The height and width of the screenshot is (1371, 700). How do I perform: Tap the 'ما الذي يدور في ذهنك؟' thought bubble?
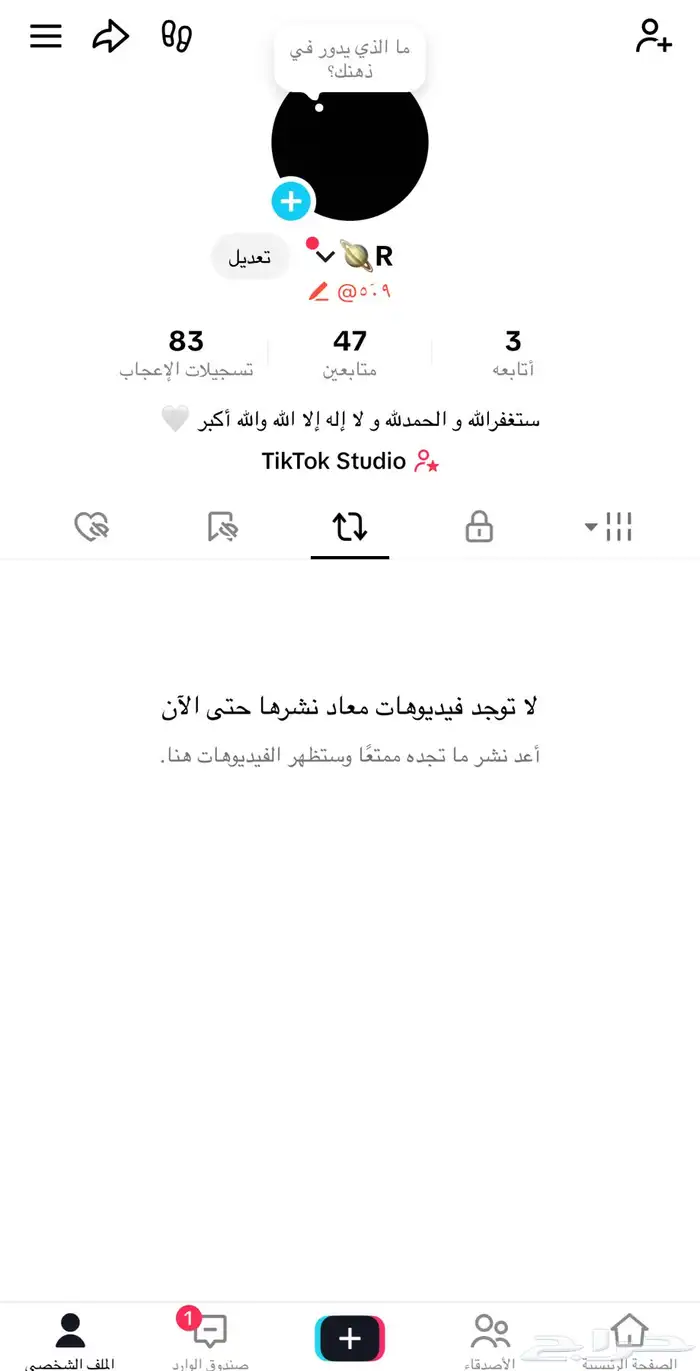pyautogui.click(x=350, y=59)
